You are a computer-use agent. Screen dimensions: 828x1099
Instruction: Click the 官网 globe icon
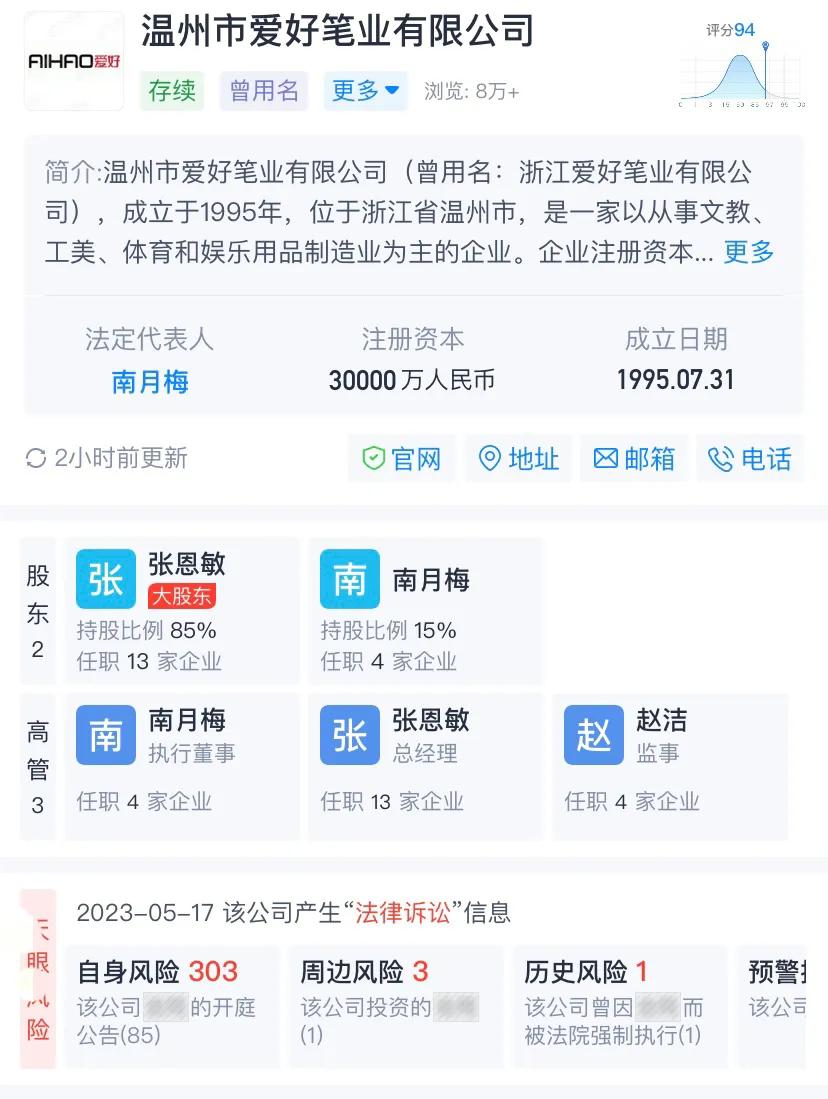(375, 458)
